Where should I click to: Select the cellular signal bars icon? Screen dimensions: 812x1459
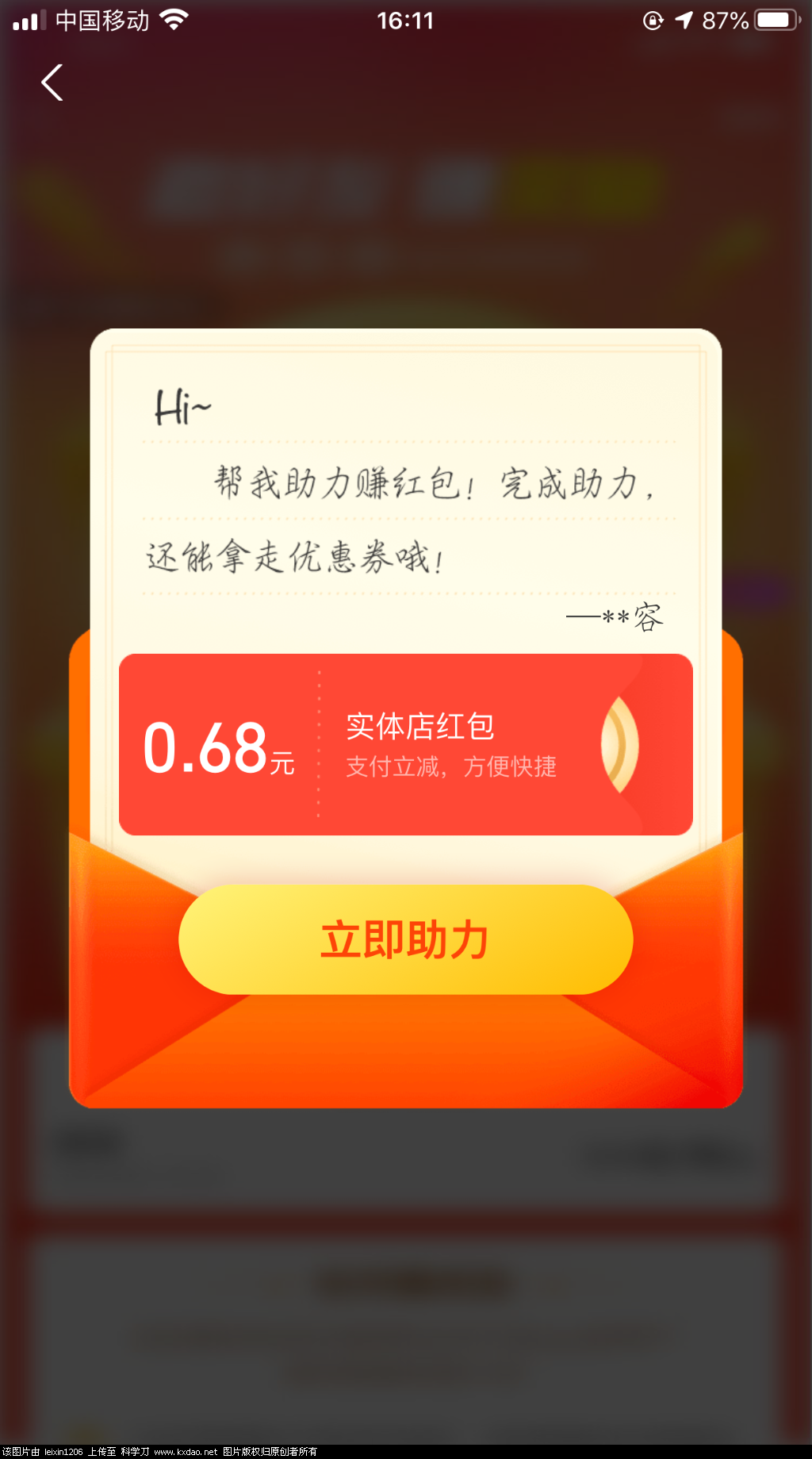(28, 19)
